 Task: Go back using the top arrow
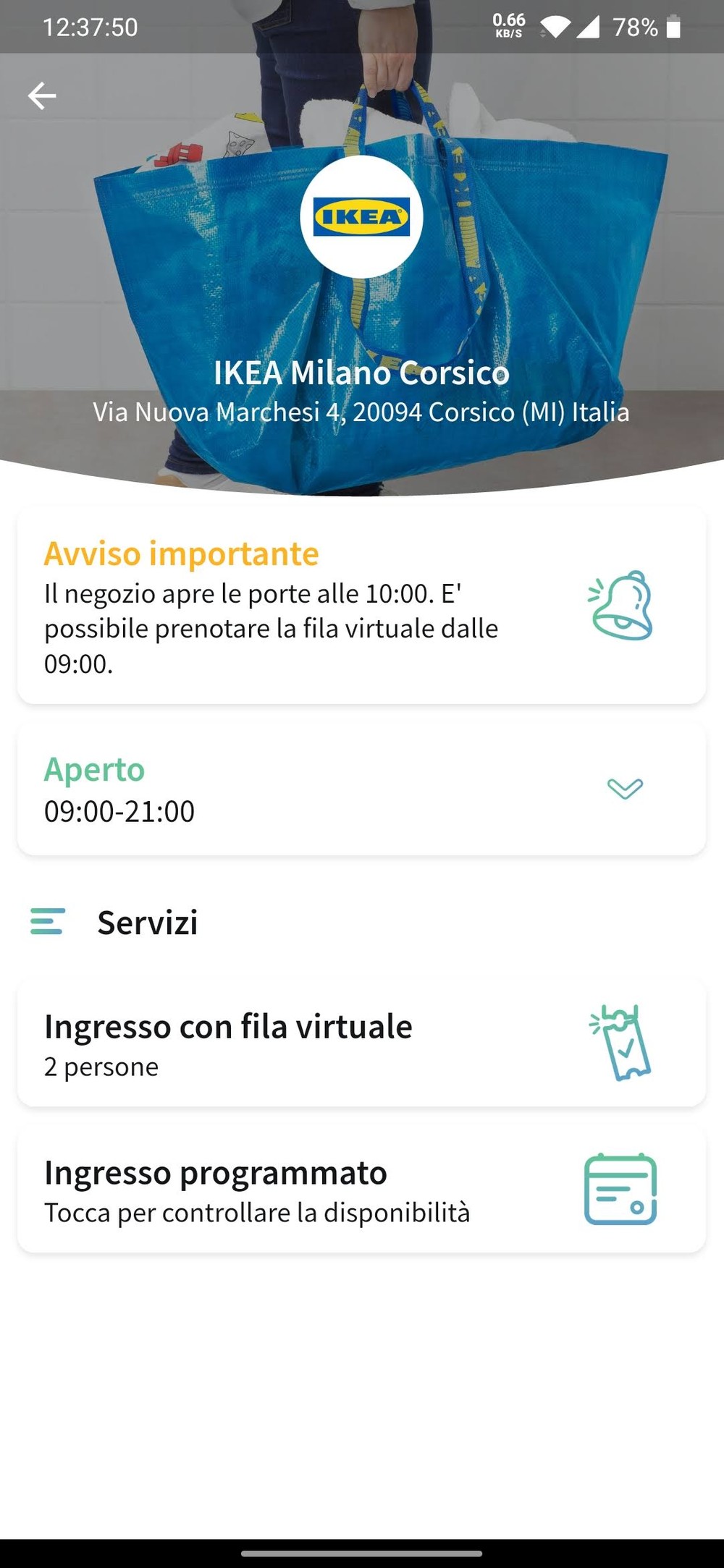point(42,96)
